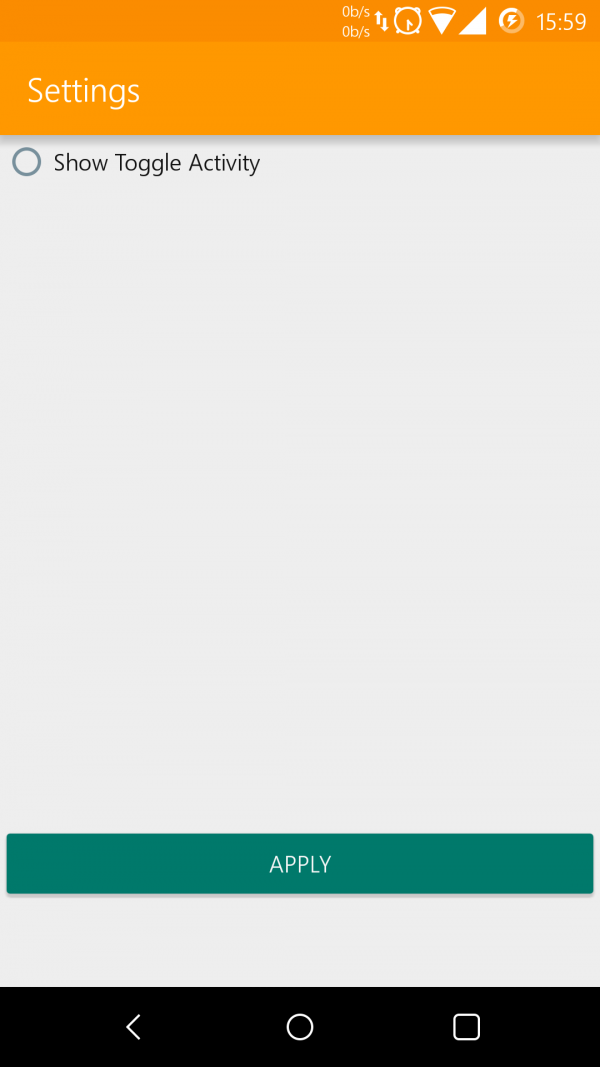Screen dimensions: 600x1067
Task: Tap the APPLY button
Action: tap(300, 864)
